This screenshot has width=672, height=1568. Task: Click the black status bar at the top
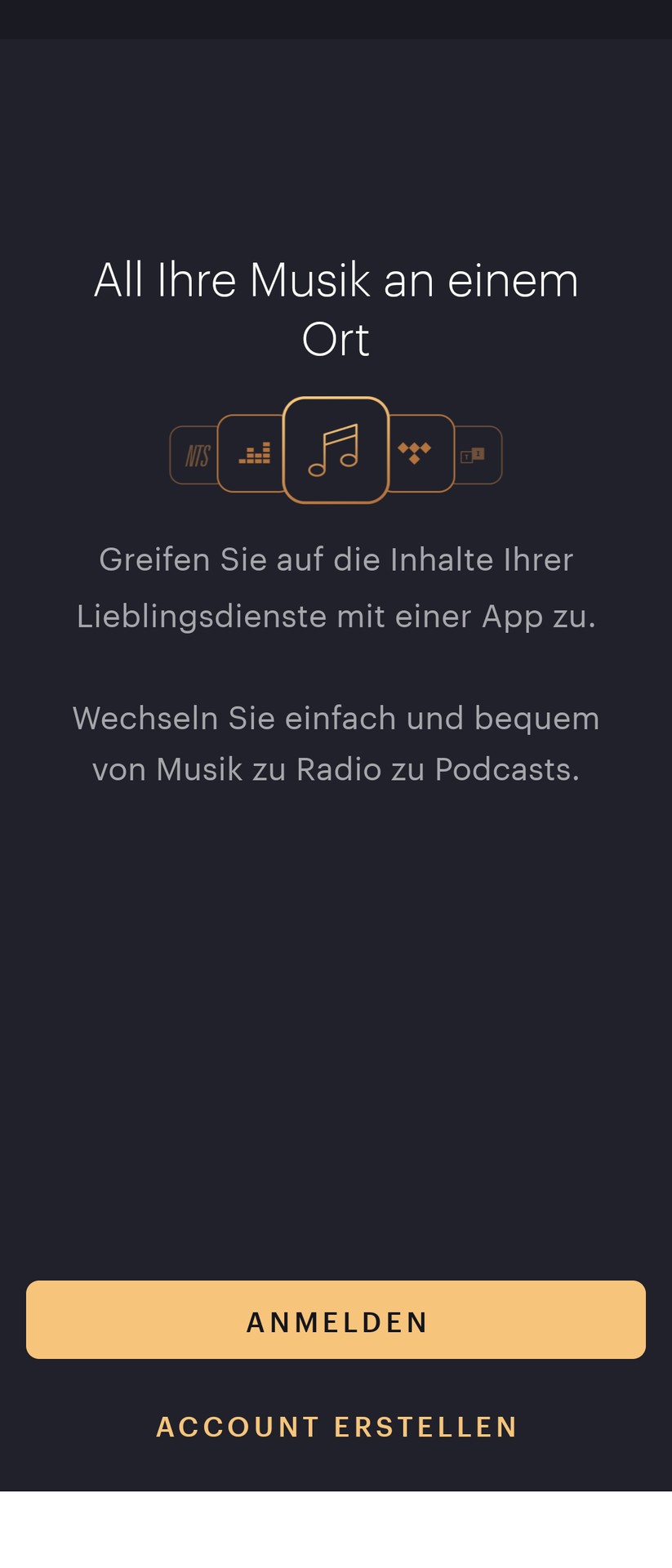tap(336, 16)
